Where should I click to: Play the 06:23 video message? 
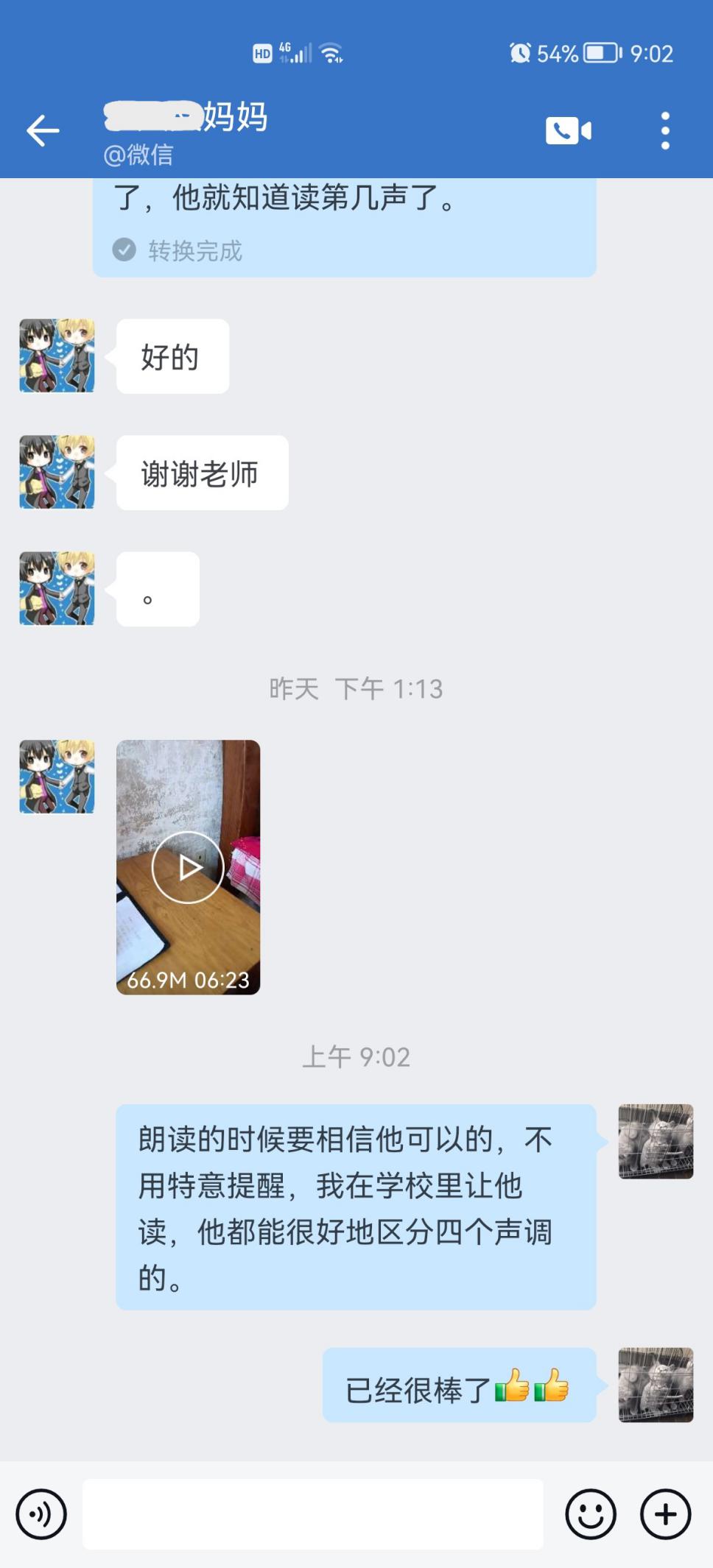[188, 867]
